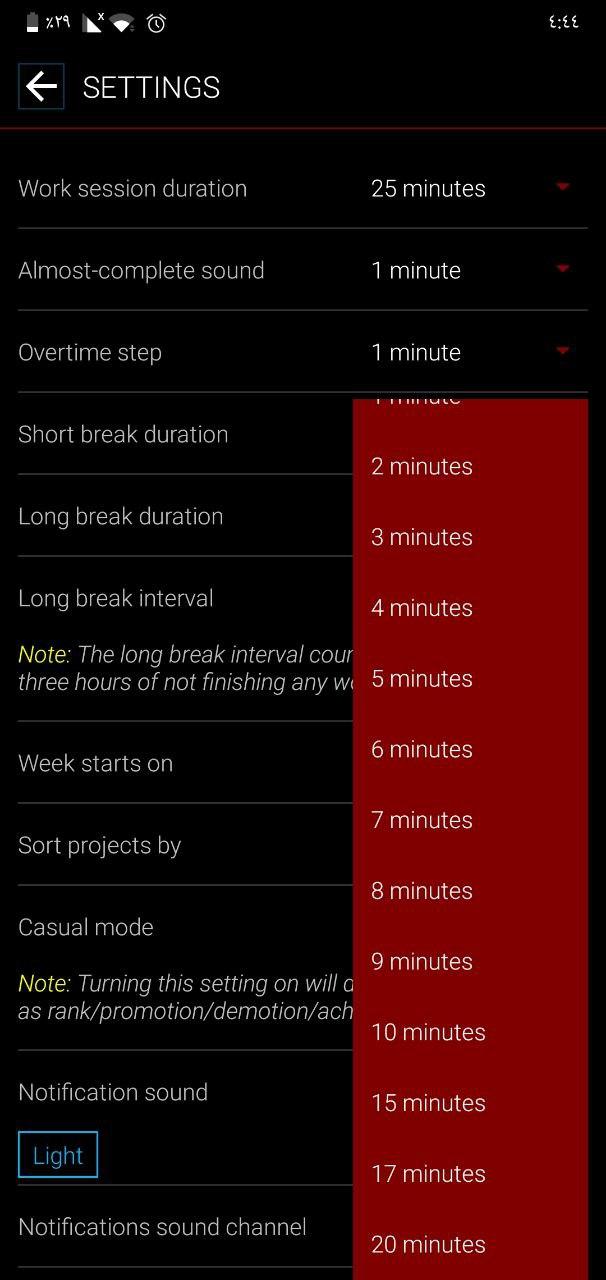Pick 5 minutes in the dropdown
This screenshot has height=1280, width=606.
(470, 679)
